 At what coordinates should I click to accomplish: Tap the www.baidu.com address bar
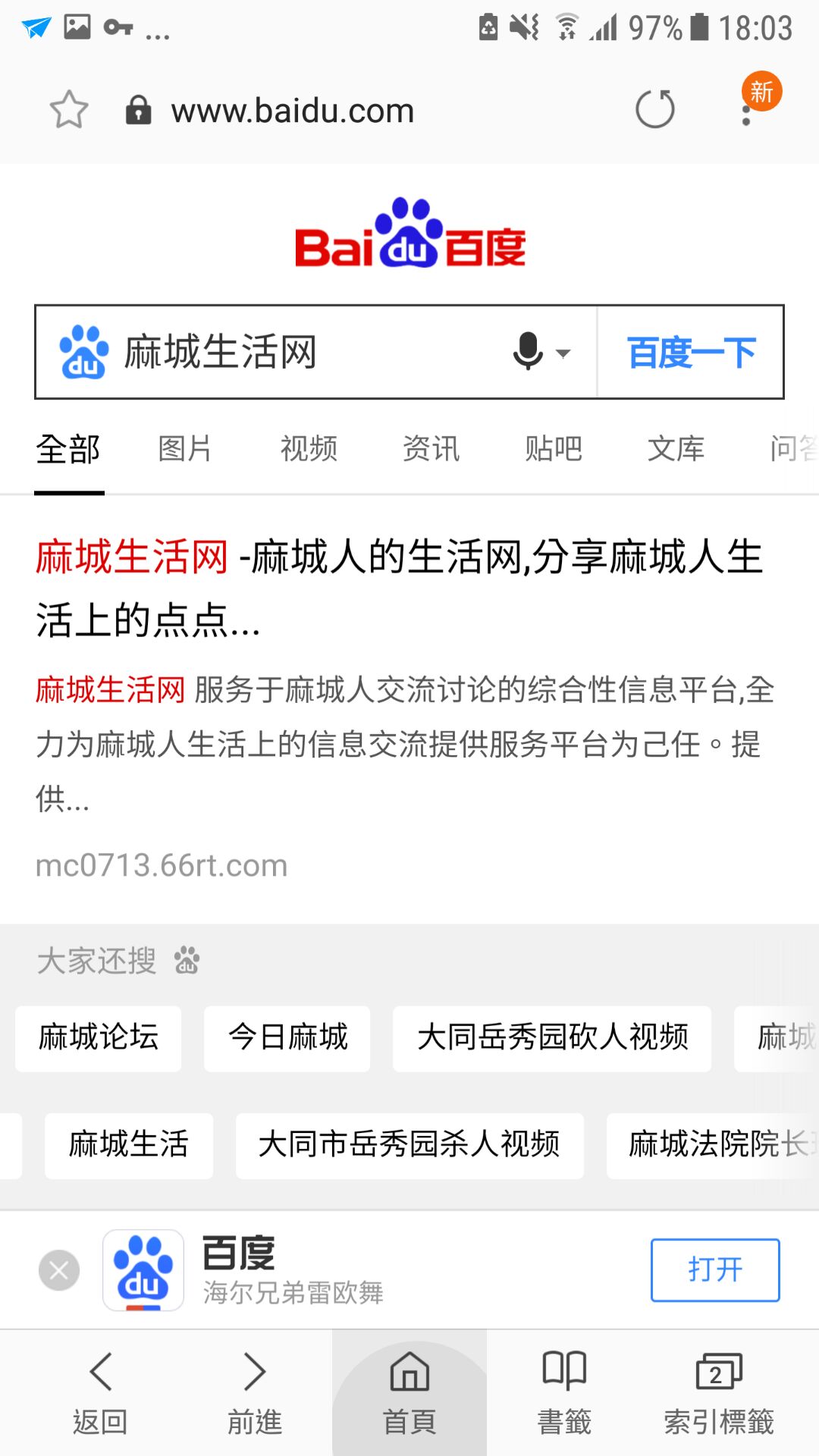[292, 111]
